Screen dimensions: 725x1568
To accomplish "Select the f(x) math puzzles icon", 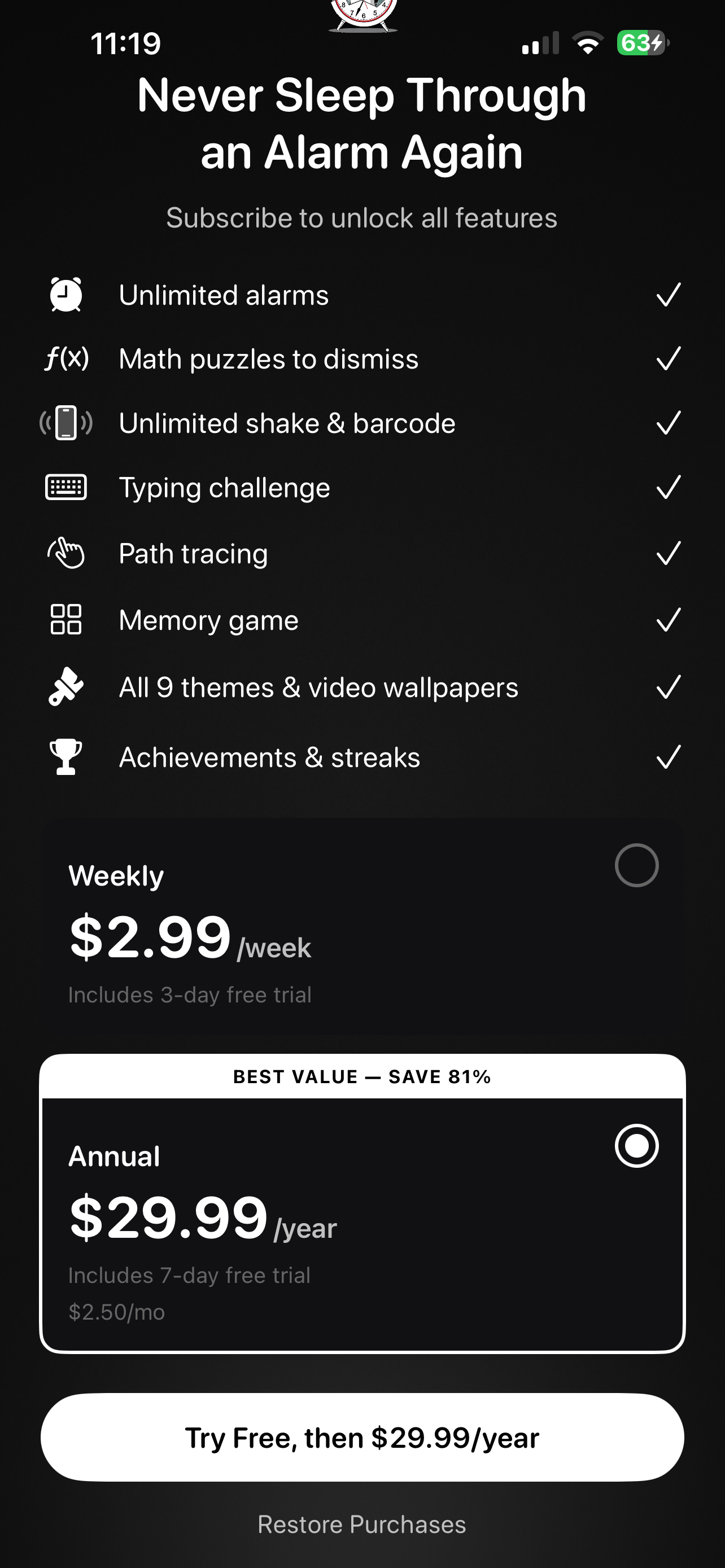I will pos(65,358).
